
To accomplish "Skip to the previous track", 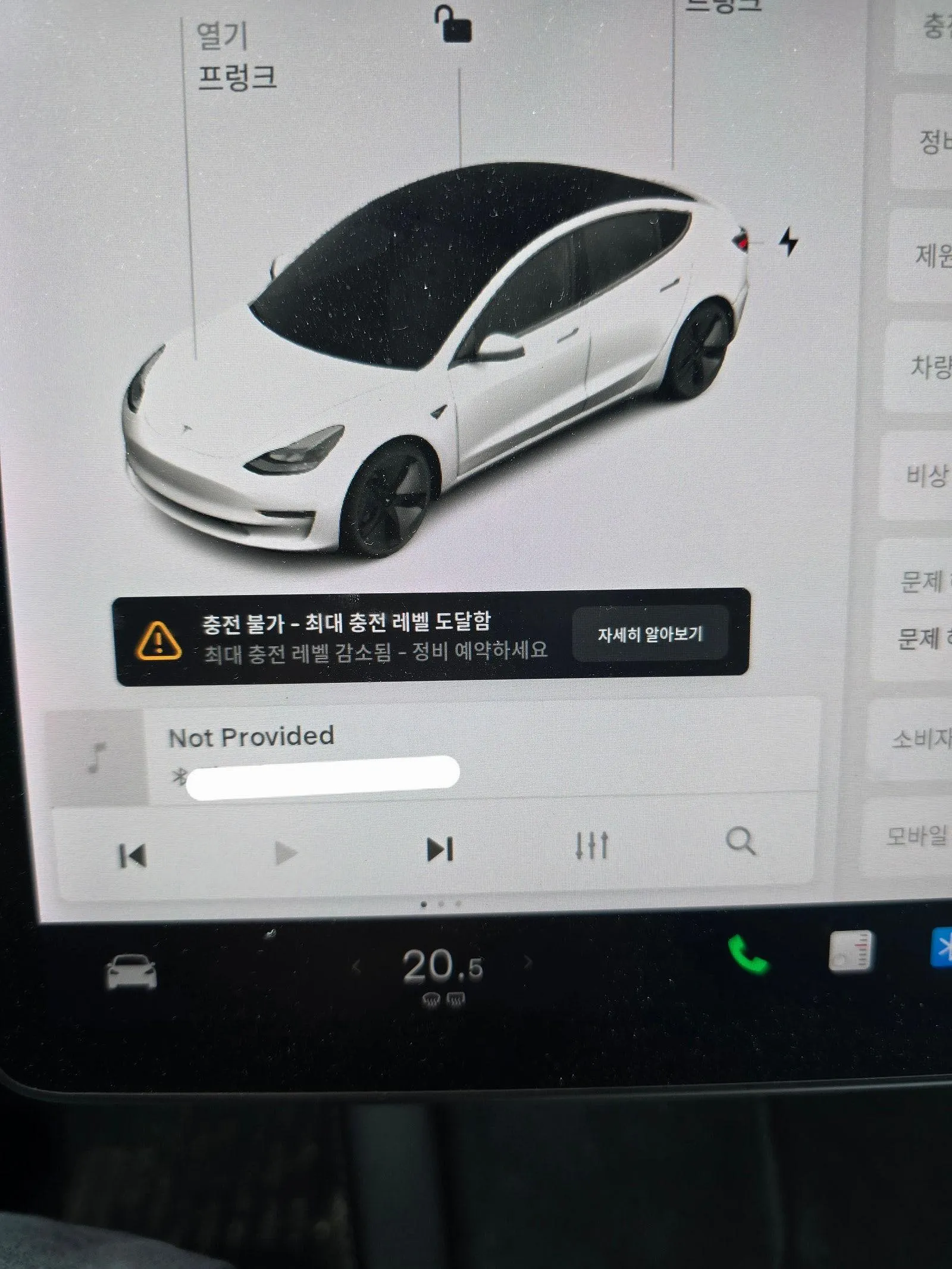I will pyautogui.click(x=133, y=856).
